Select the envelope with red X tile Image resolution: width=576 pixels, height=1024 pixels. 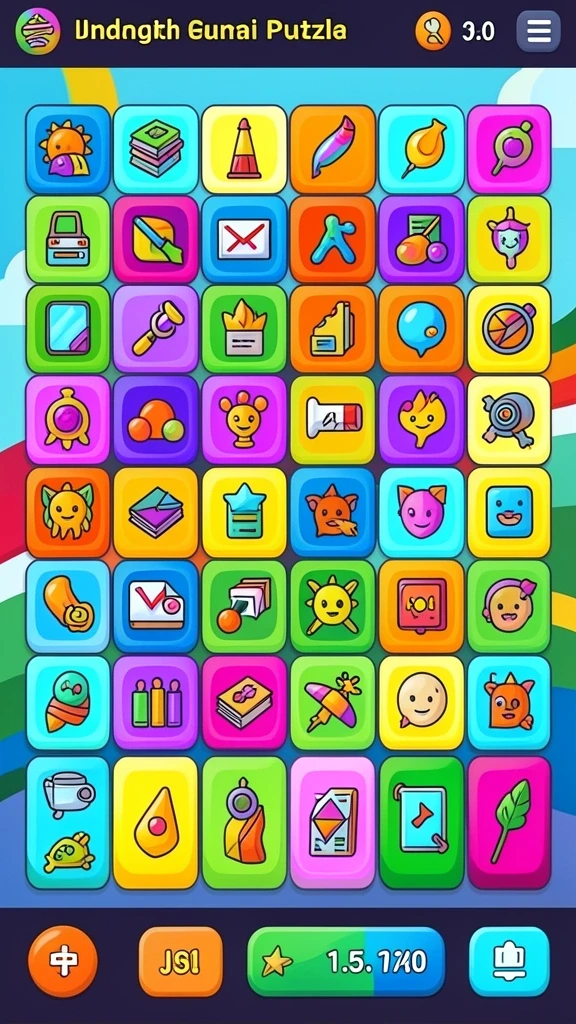pos(244,239)
